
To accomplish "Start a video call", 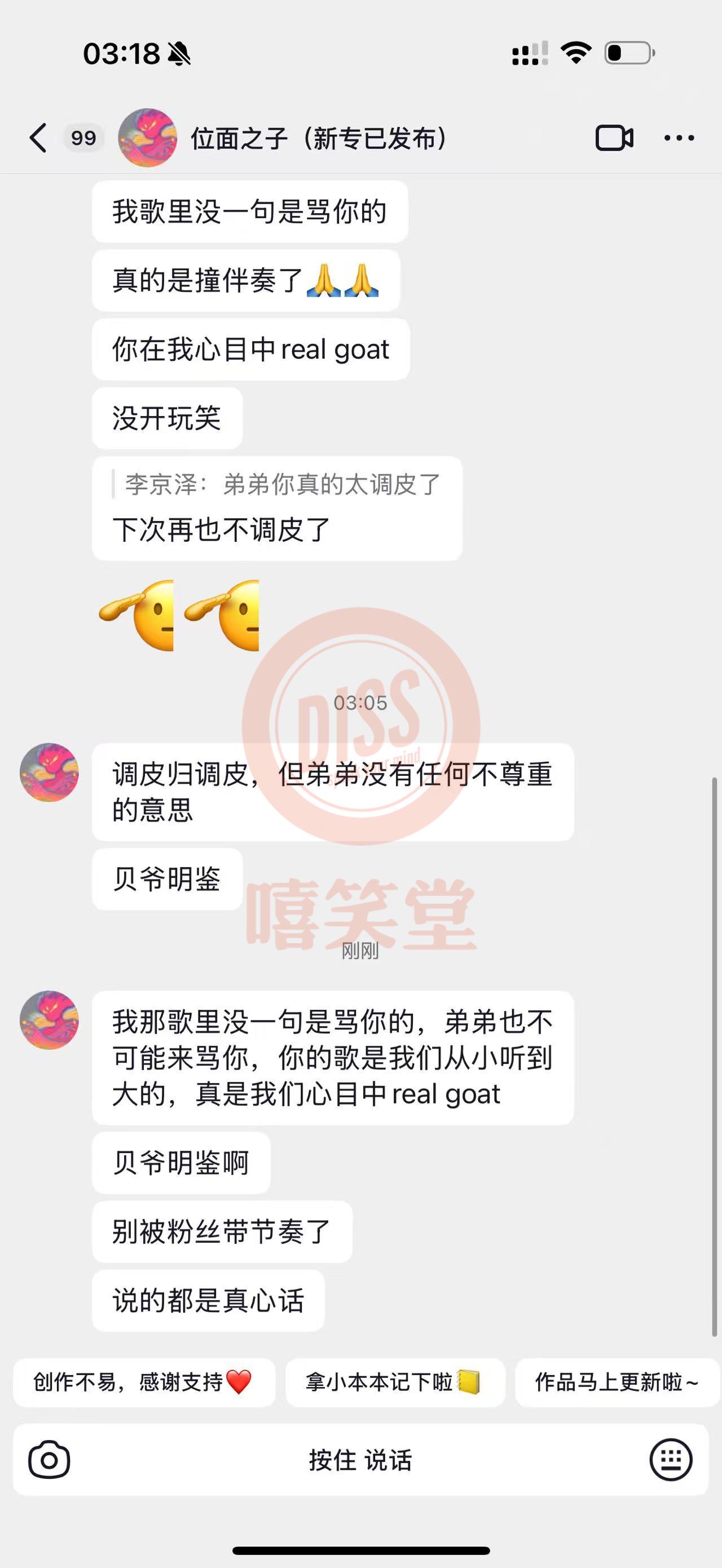I will click(x=614, y=138).
